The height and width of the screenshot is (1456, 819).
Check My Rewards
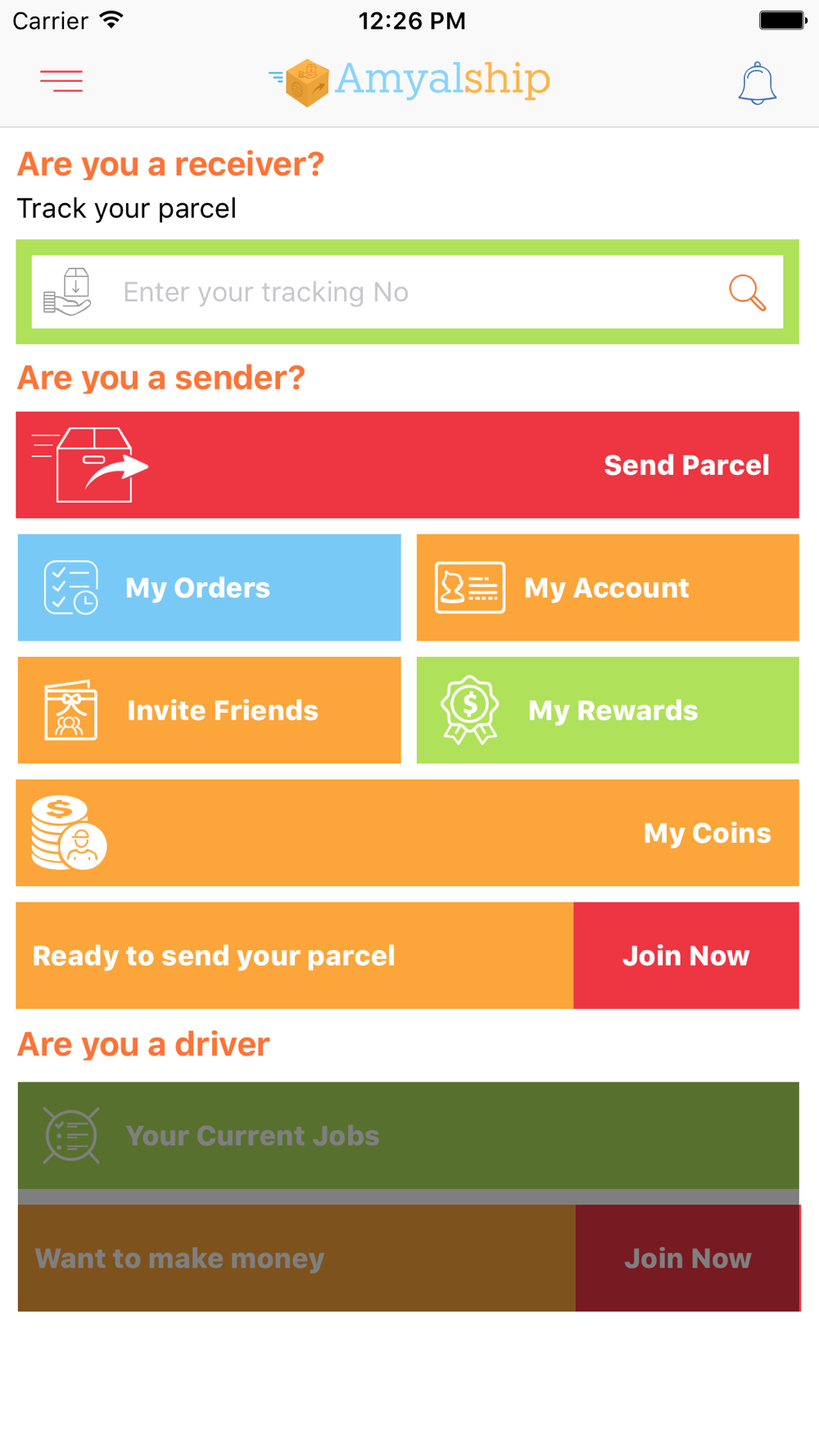[607, 710]
